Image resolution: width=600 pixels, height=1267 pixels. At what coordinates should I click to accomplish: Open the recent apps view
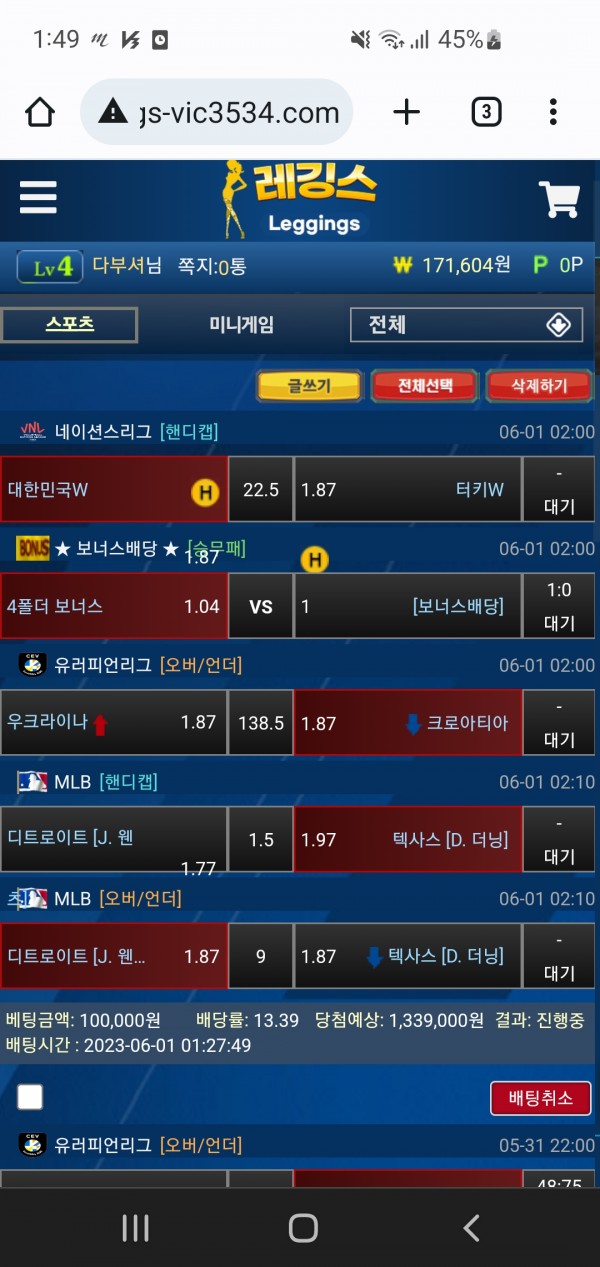[135, 1227]
